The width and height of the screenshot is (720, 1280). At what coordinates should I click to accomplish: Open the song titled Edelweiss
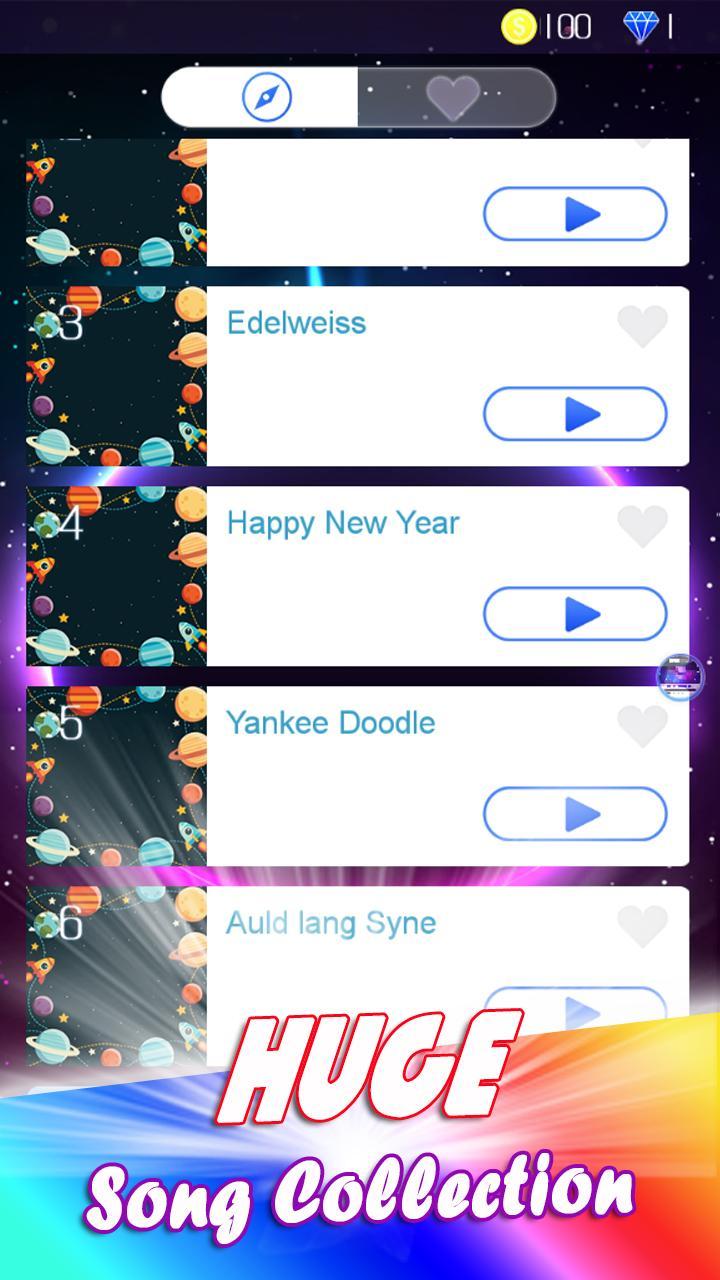[x=297, y=322]
